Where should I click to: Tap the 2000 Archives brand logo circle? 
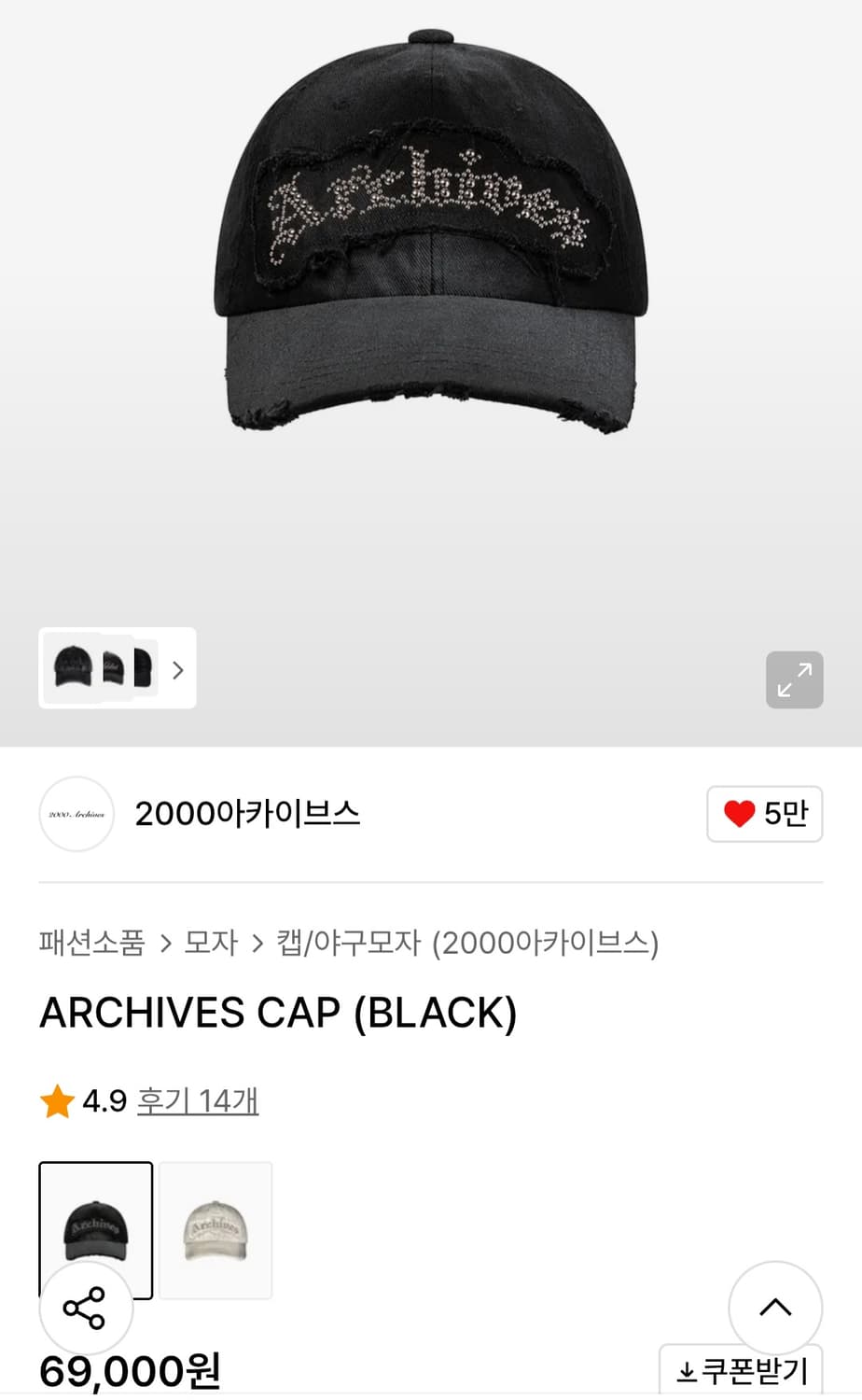[76, 813]
